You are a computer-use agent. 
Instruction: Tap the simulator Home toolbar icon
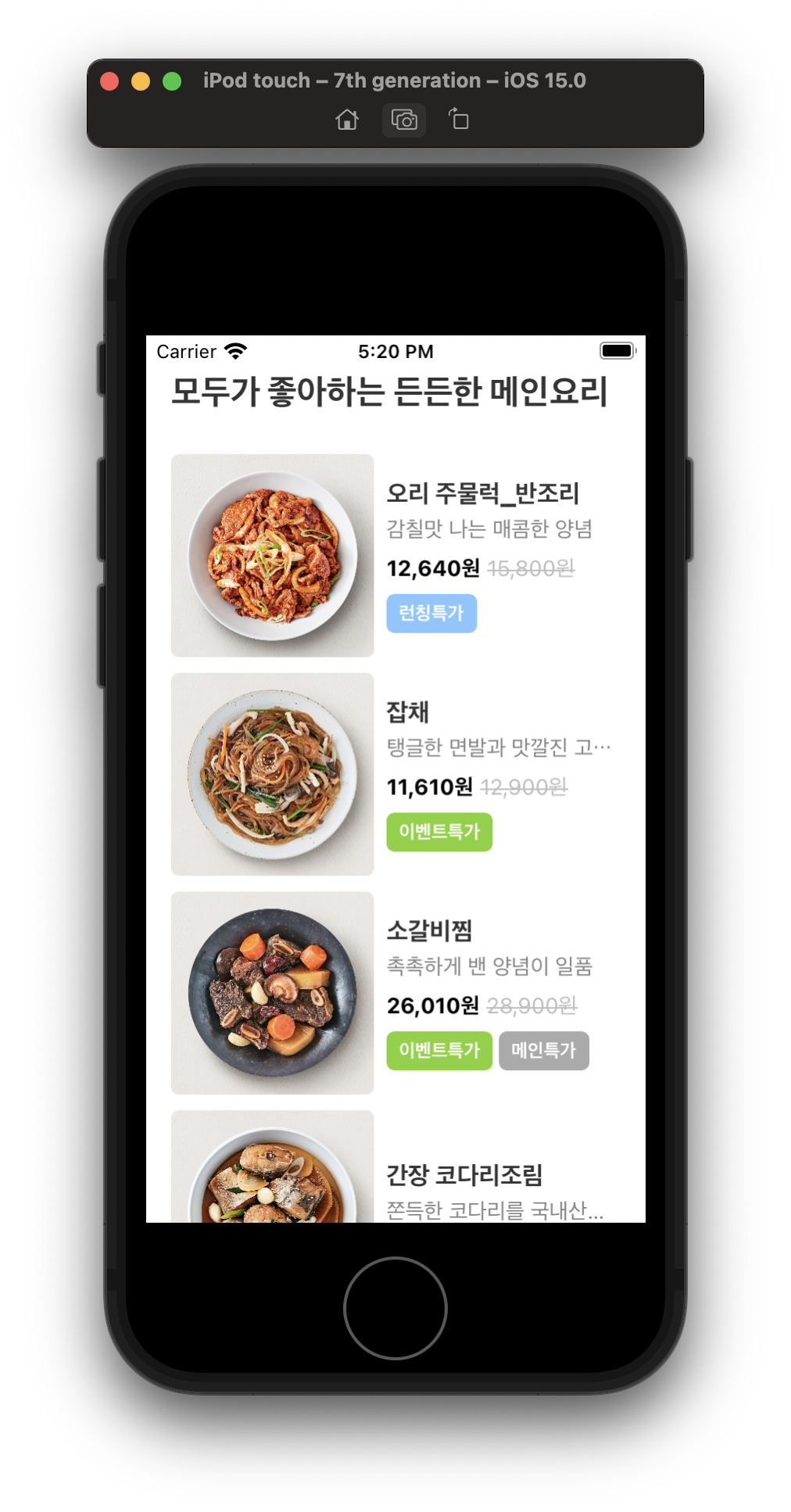point(347,120)
